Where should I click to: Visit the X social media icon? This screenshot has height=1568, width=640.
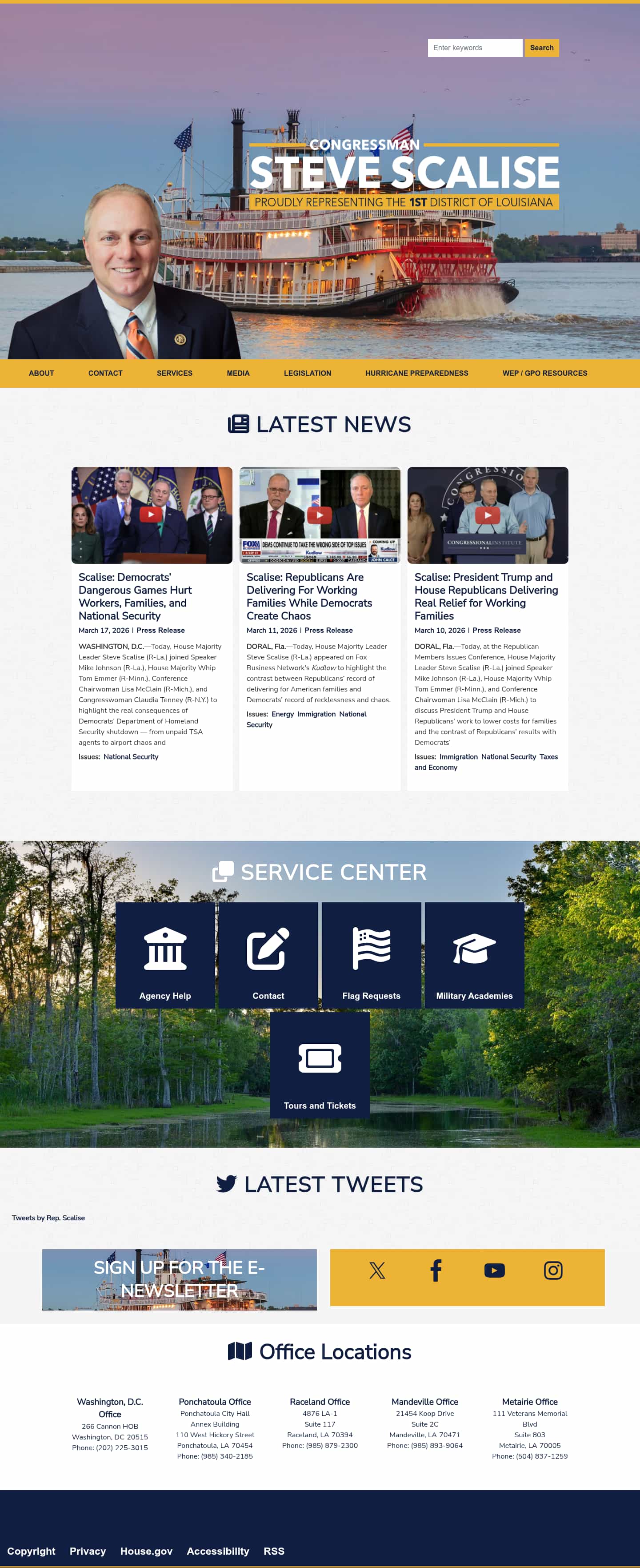pyautogui.click(x=377, y=1270)
